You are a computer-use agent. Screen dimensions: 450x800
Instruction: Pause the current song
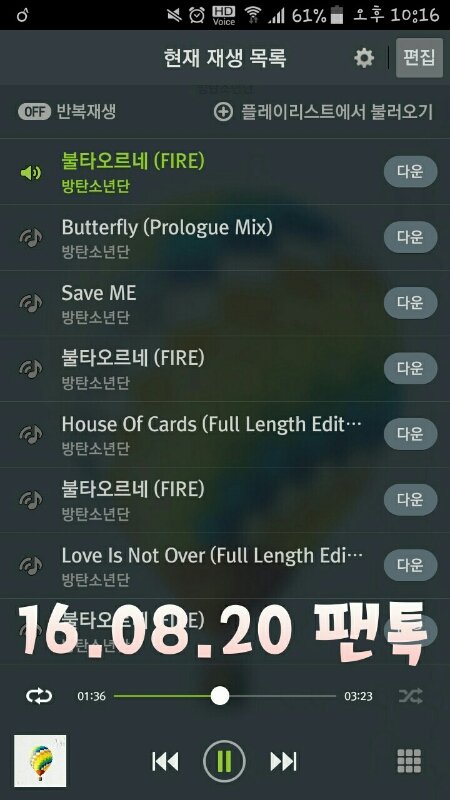[x=224, y=762]
